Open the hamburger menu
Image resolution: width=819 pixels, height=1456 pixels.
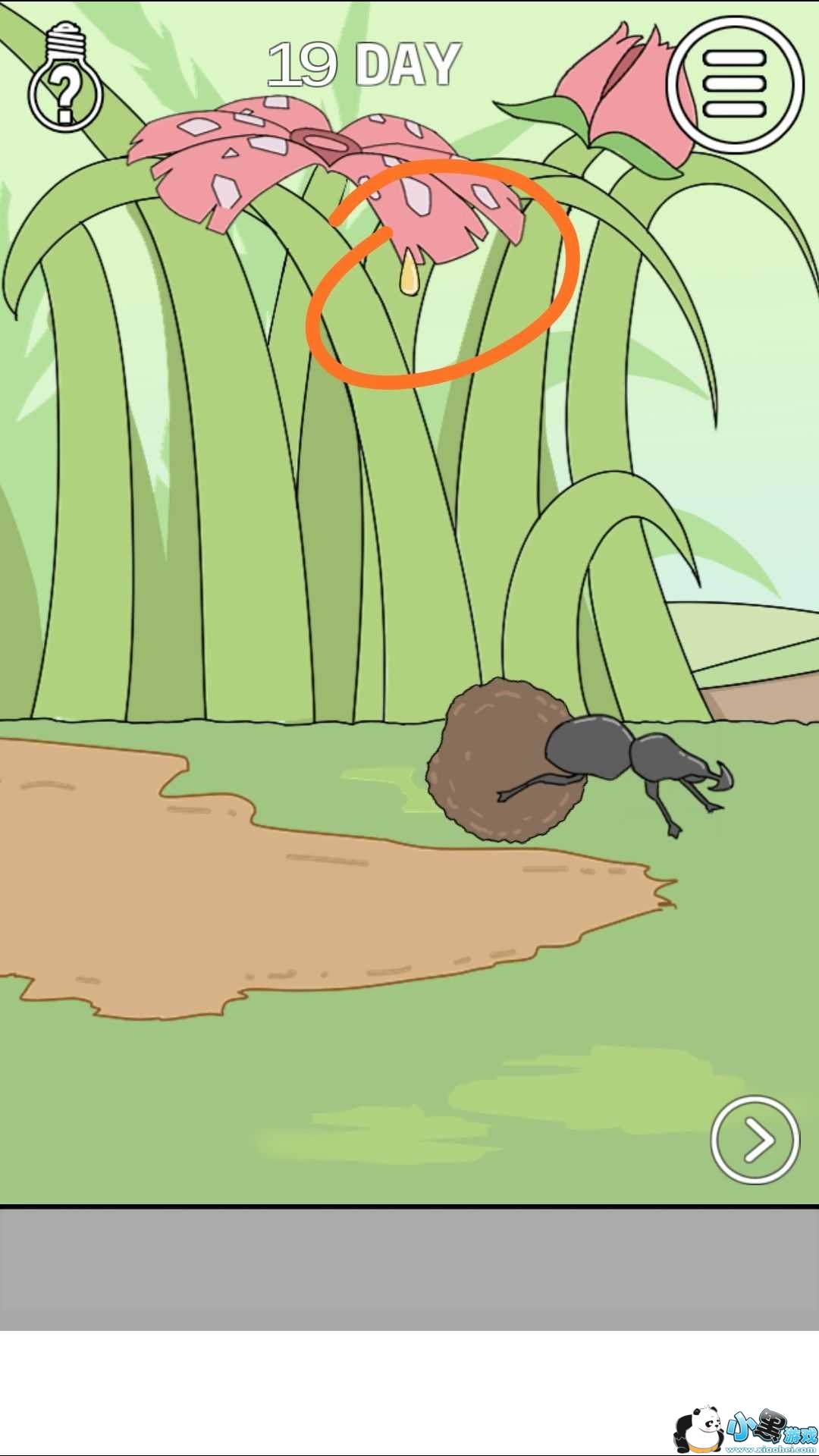[734, 84]
